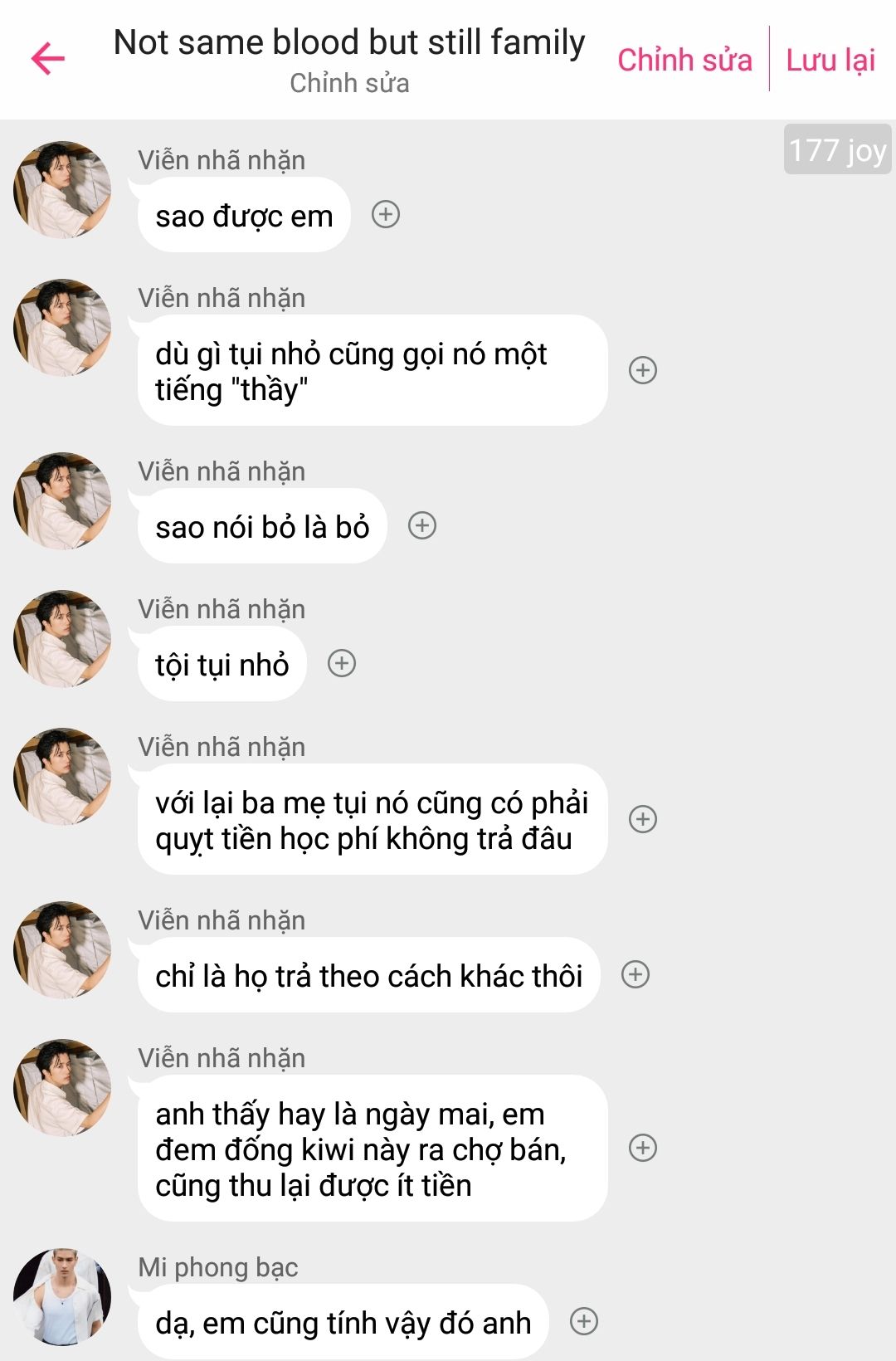Tap plus icon beside "dạ, em cũng tính vậy đó anh"
Screen dimensions: 896x1361
[584, 1321]
